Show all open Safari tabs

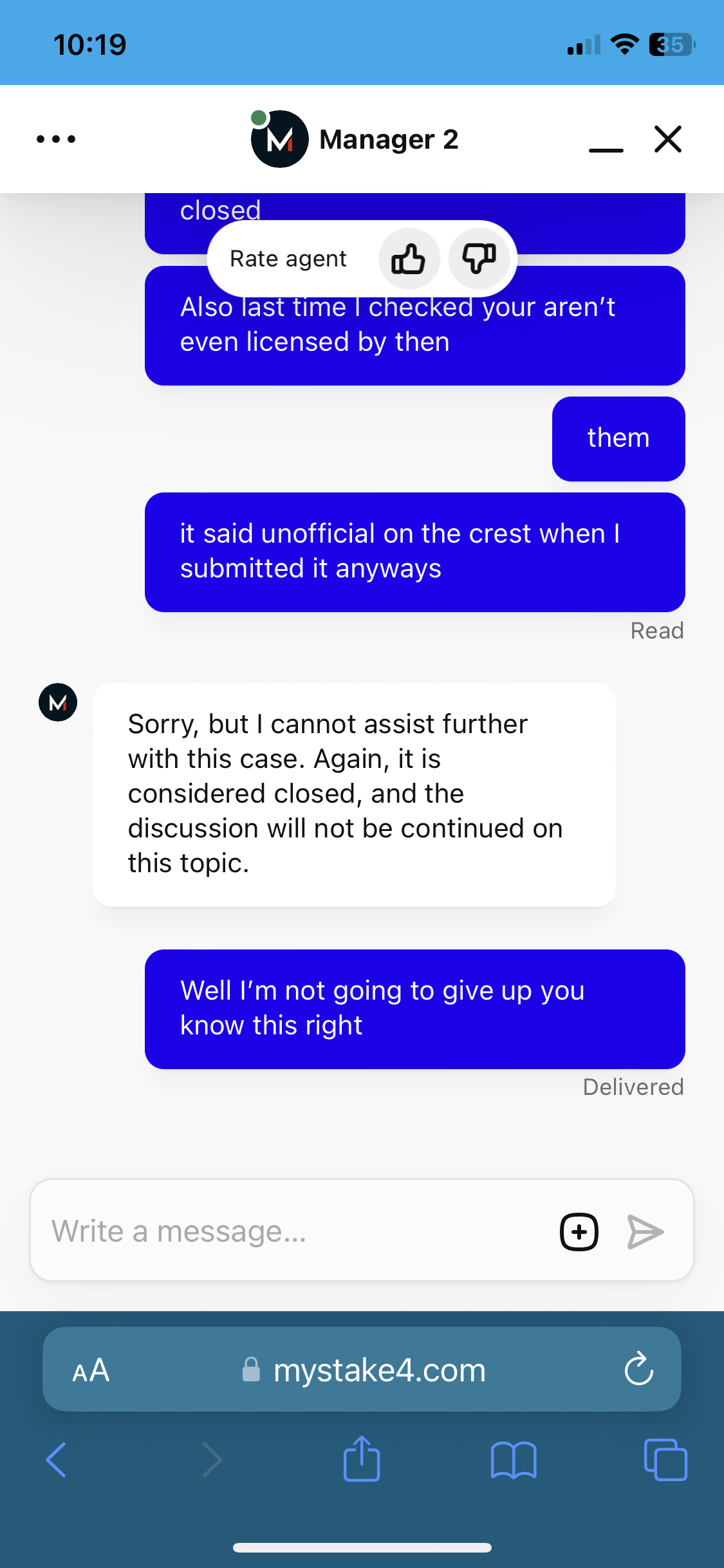tap(665, 1459)
